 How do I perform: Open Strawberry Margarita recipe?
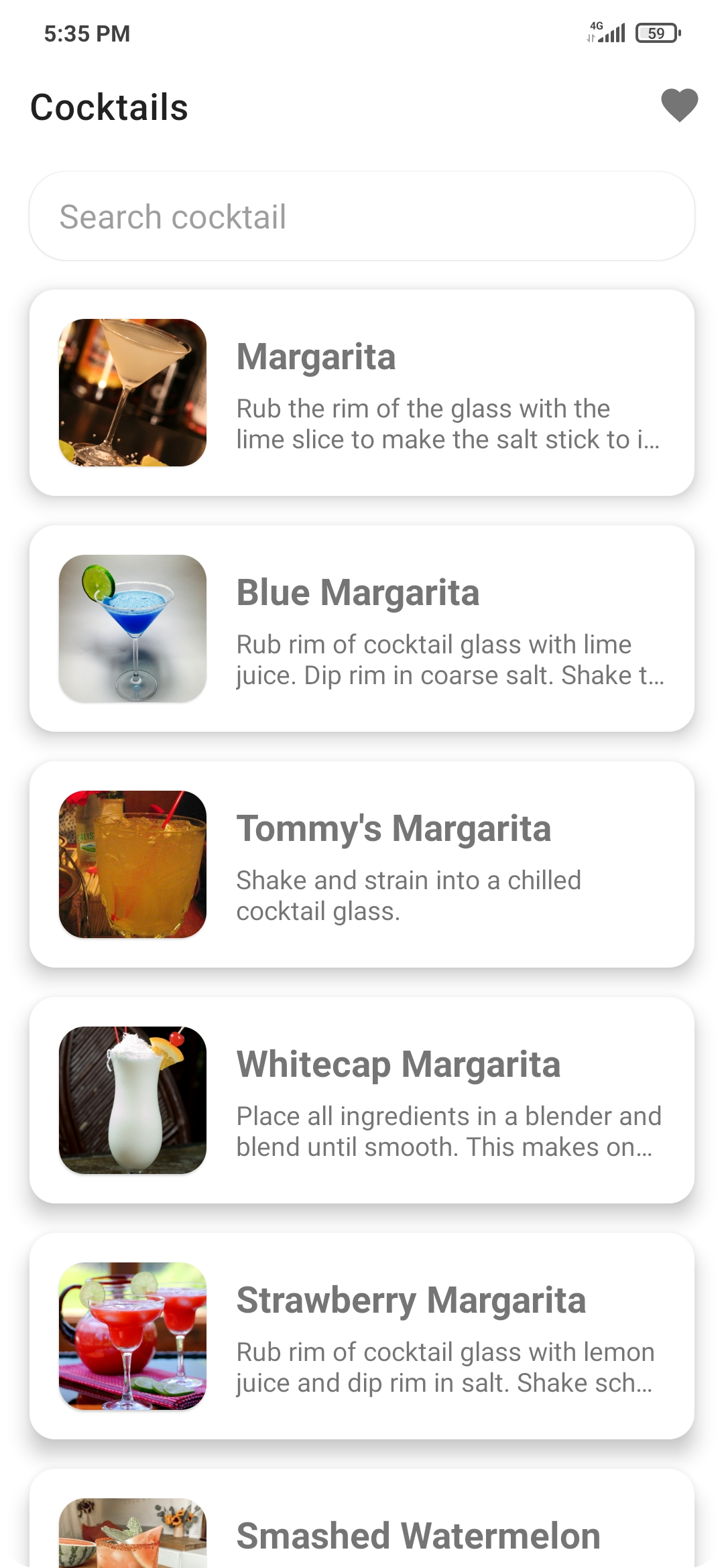tap(362, 1336)
